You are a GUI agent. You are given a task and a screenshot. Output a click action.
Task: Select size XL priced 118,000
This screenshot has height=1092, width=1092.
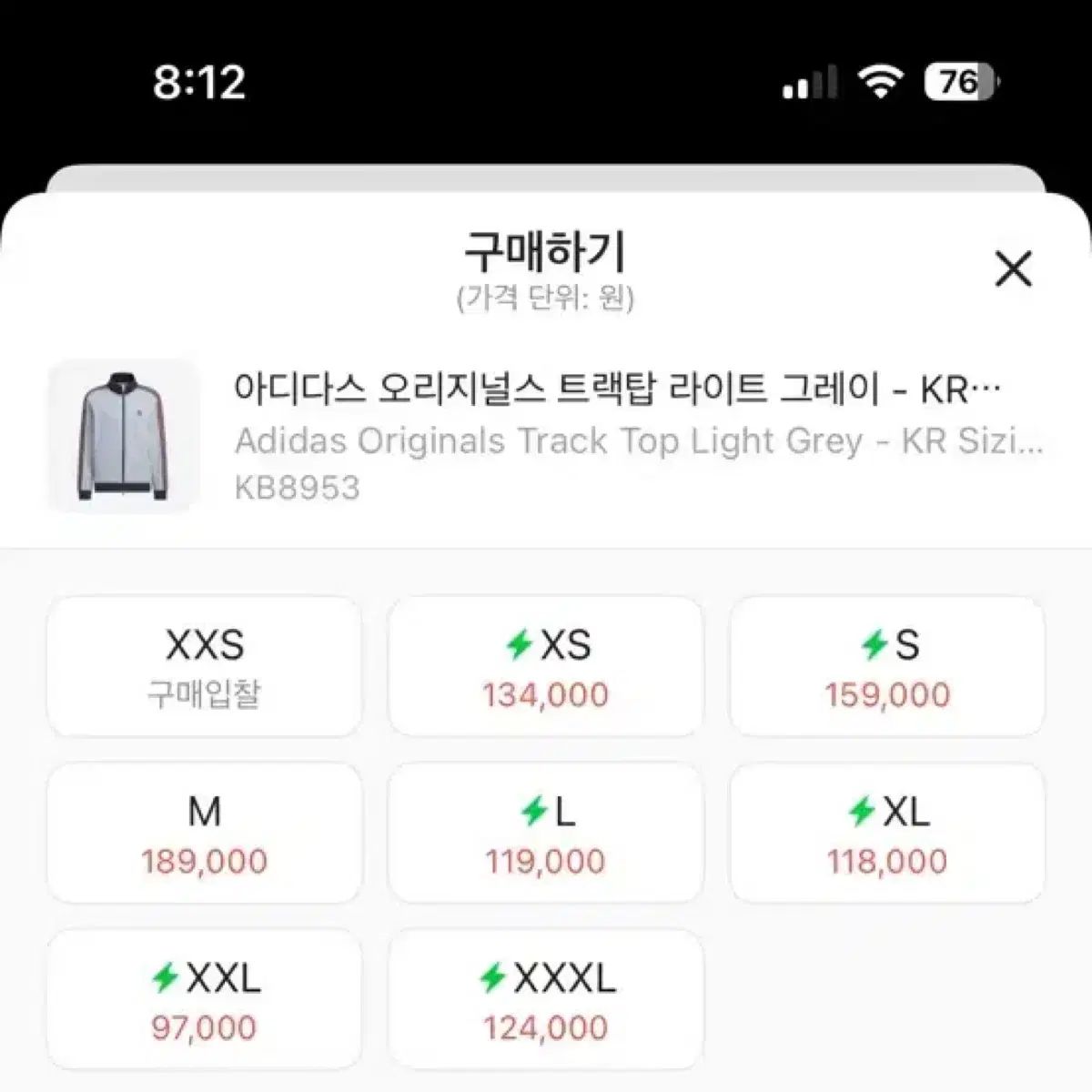pos(887,834)
